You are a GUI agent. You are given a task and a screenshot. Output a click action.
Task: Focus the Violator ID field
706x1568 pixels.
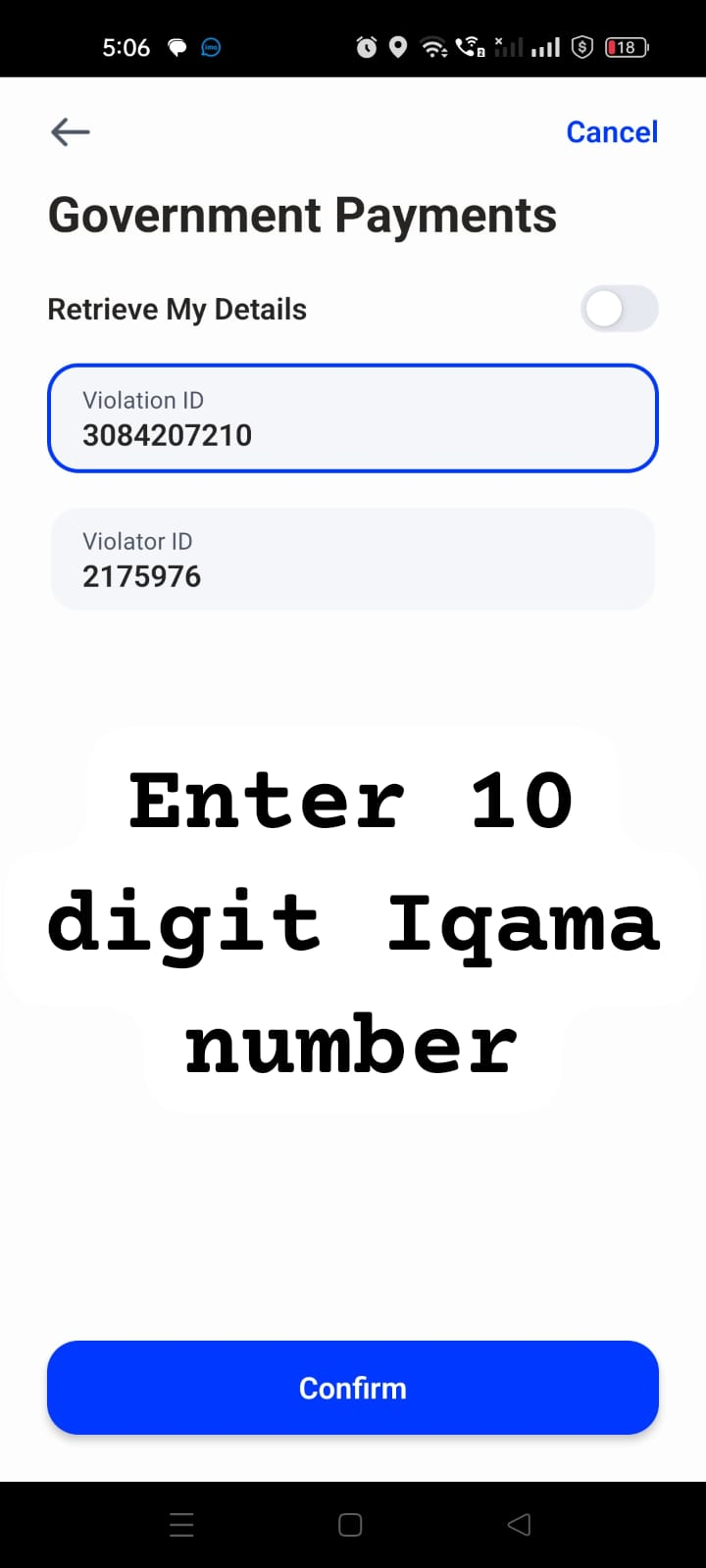[352, 560]
